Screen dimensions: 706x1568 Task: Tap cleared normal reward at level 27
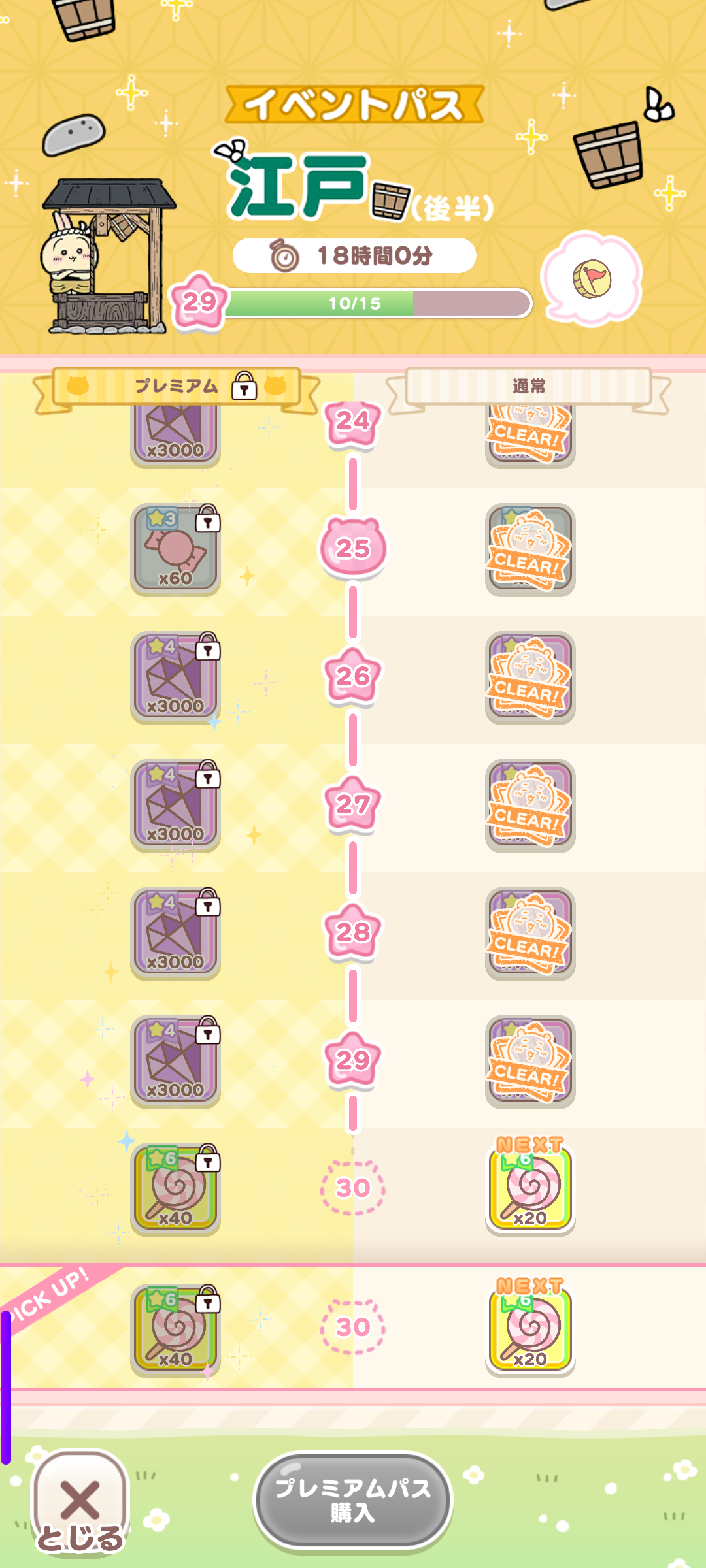pyautogui.click(x=529, y=806)
